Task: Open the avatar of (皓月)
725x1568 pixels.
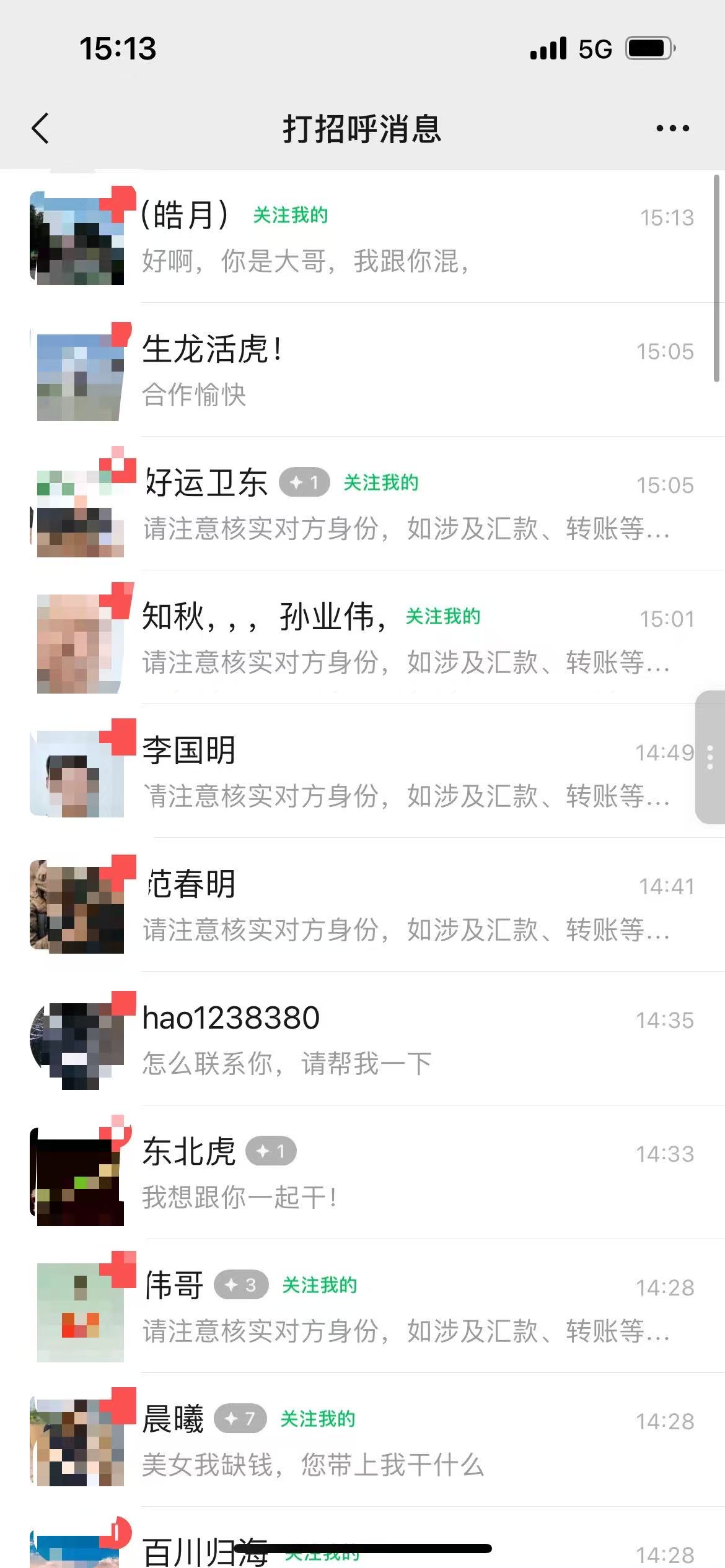Action: [74, 238]
